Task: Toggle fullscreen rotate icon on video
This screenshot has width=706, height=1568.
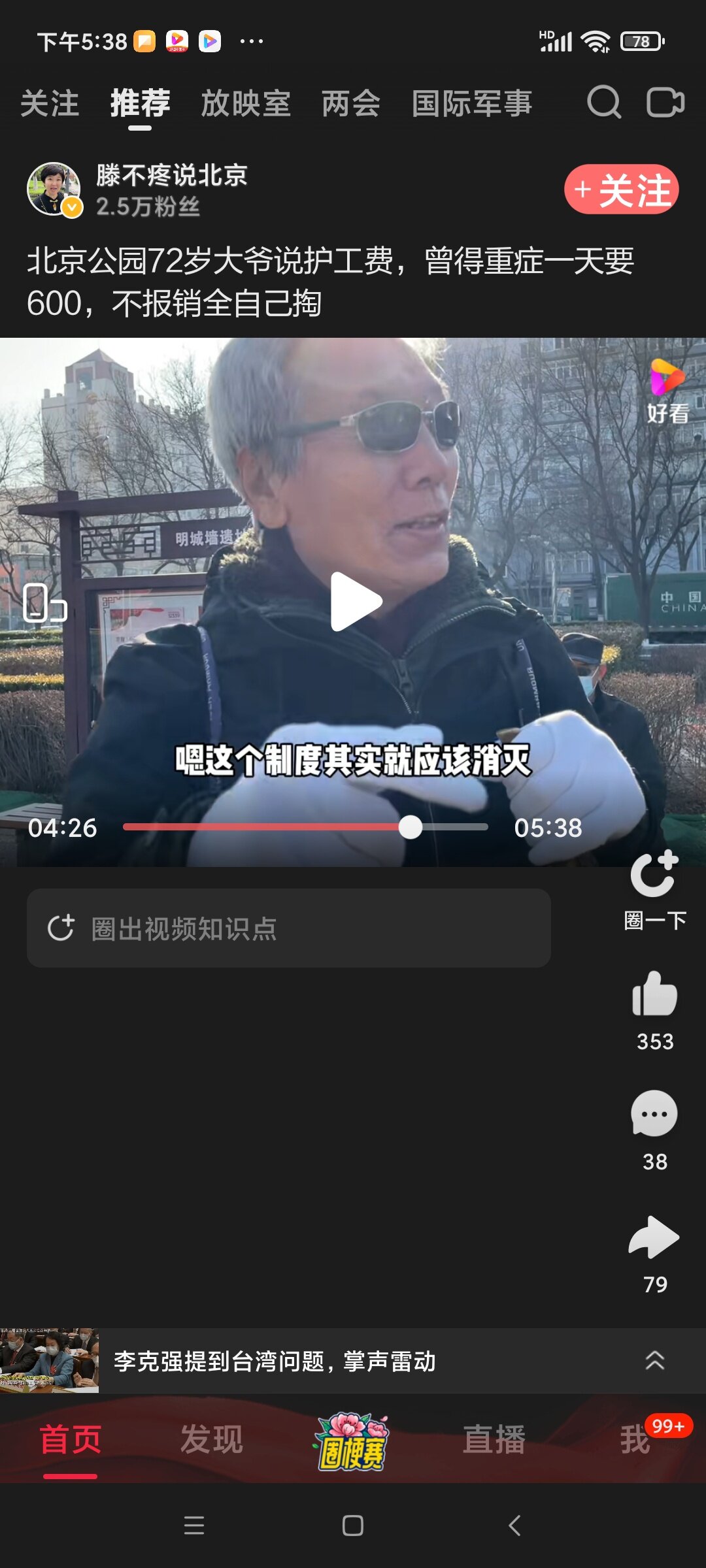Action: click(x=44, y=603)
